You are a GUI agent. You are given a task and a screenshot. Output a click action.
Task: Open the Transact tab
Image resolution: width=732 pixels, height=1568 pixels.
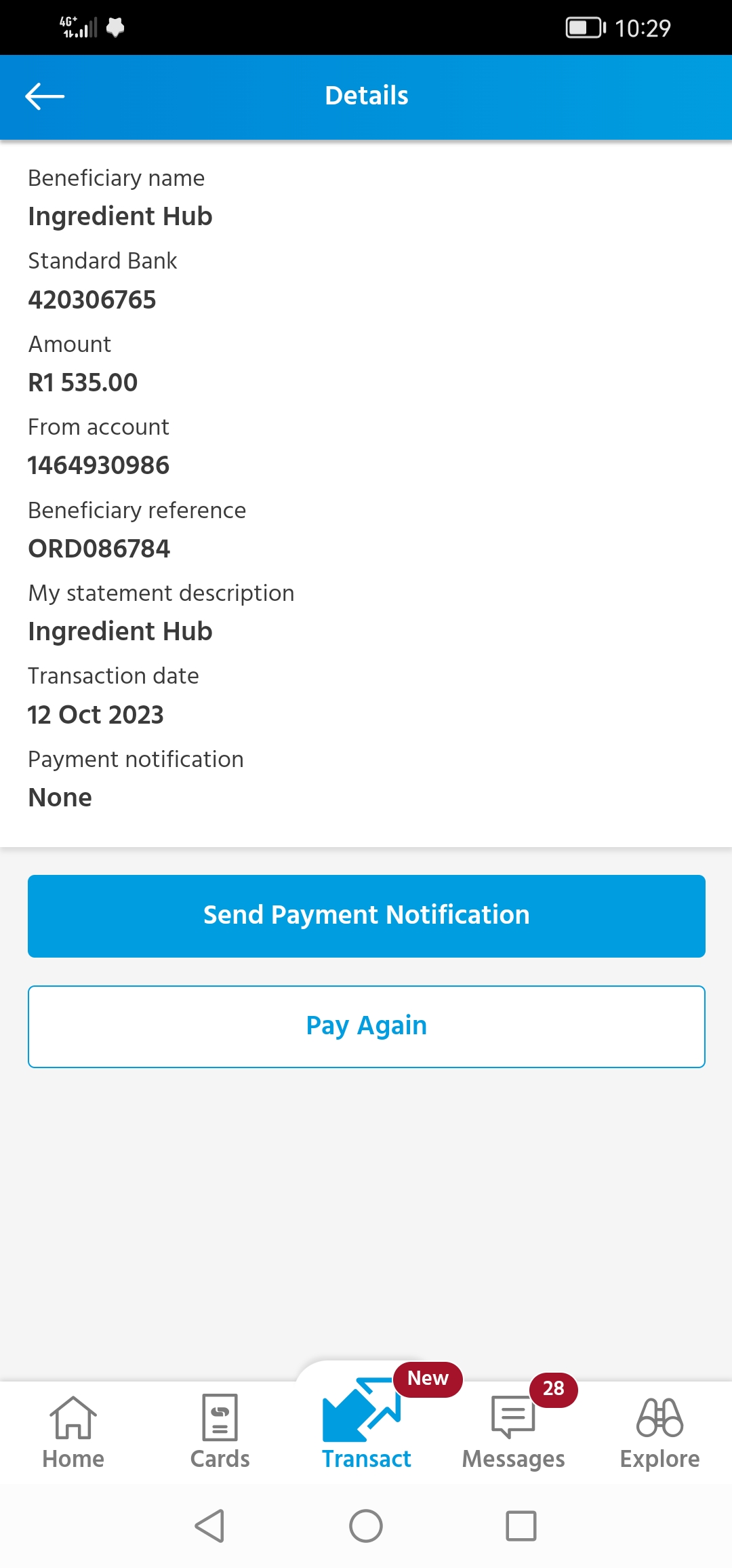point(366,1424)
